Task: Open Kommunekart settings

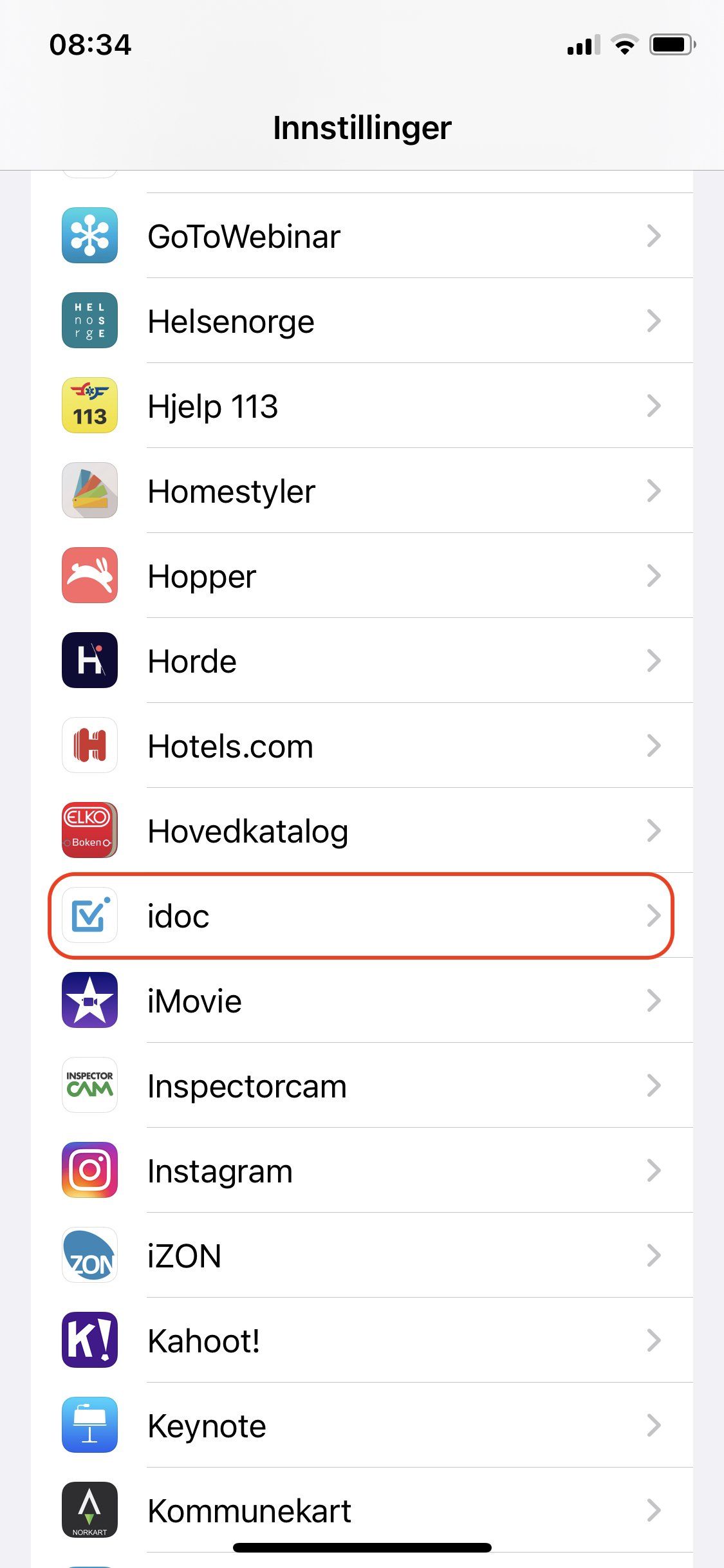Action: coord(362,1510)
